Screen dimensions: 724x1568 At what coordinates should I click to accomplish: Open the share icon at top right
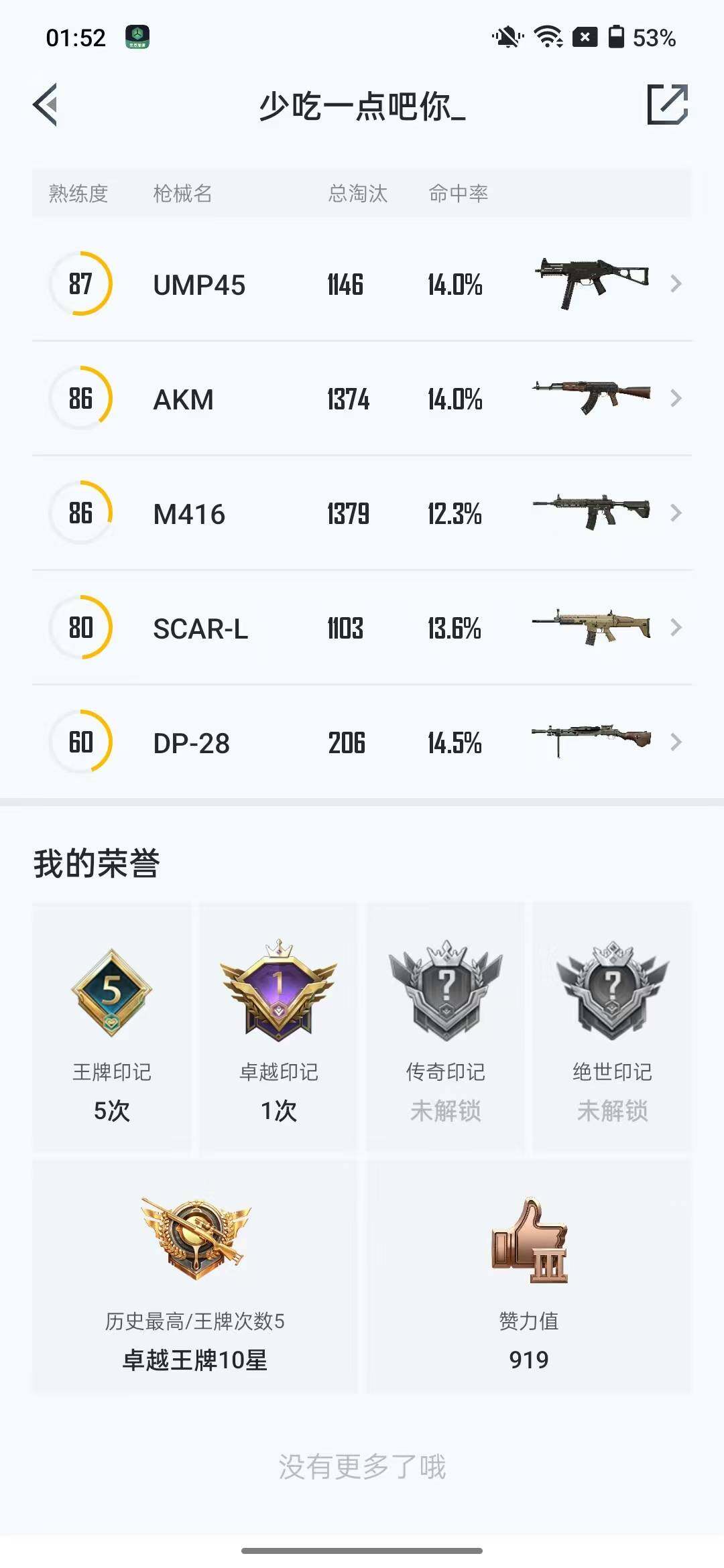(665, 106)
